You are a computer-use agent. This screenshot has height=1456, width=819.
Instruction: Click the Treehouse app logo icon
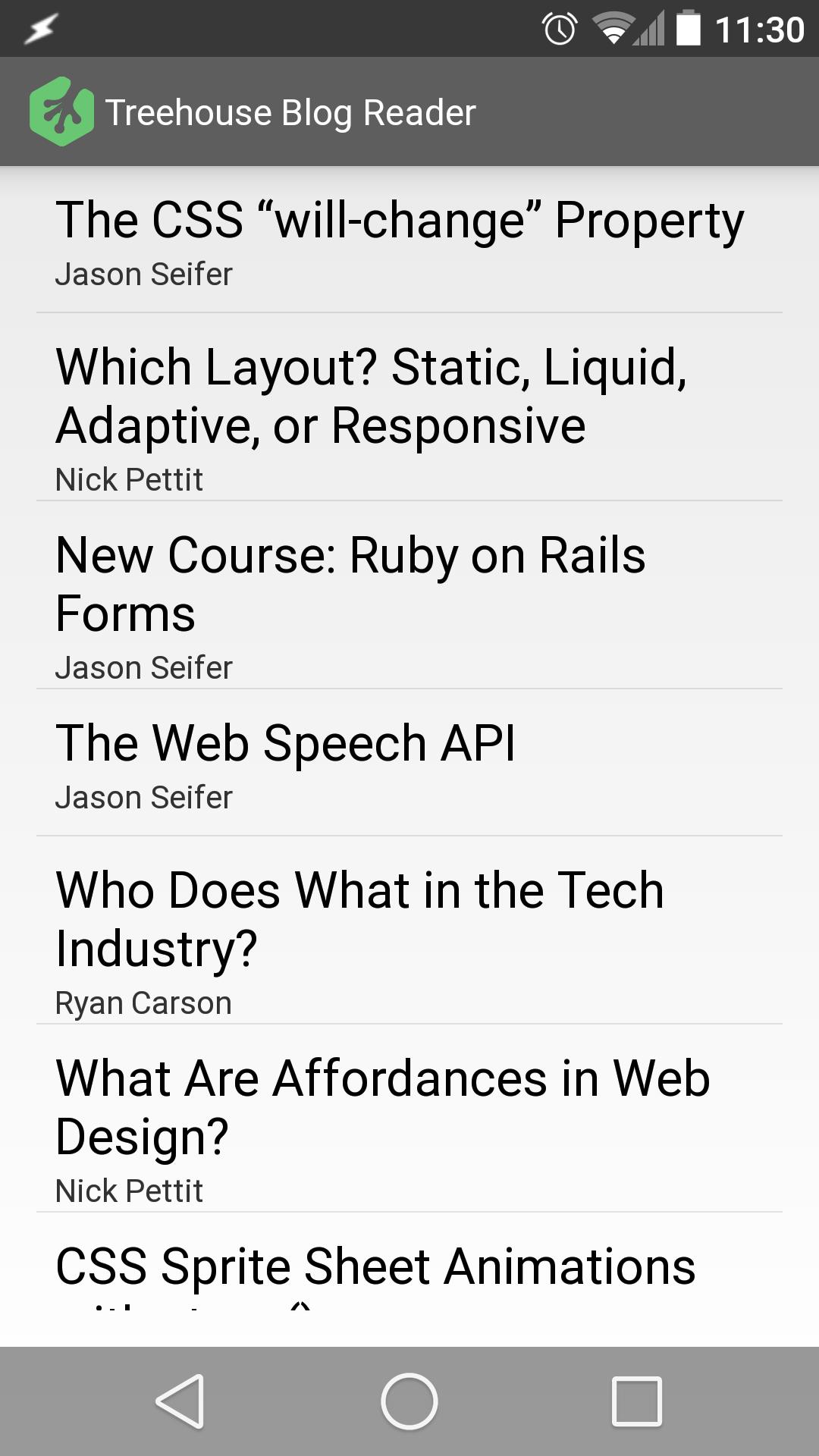point(62,111)
